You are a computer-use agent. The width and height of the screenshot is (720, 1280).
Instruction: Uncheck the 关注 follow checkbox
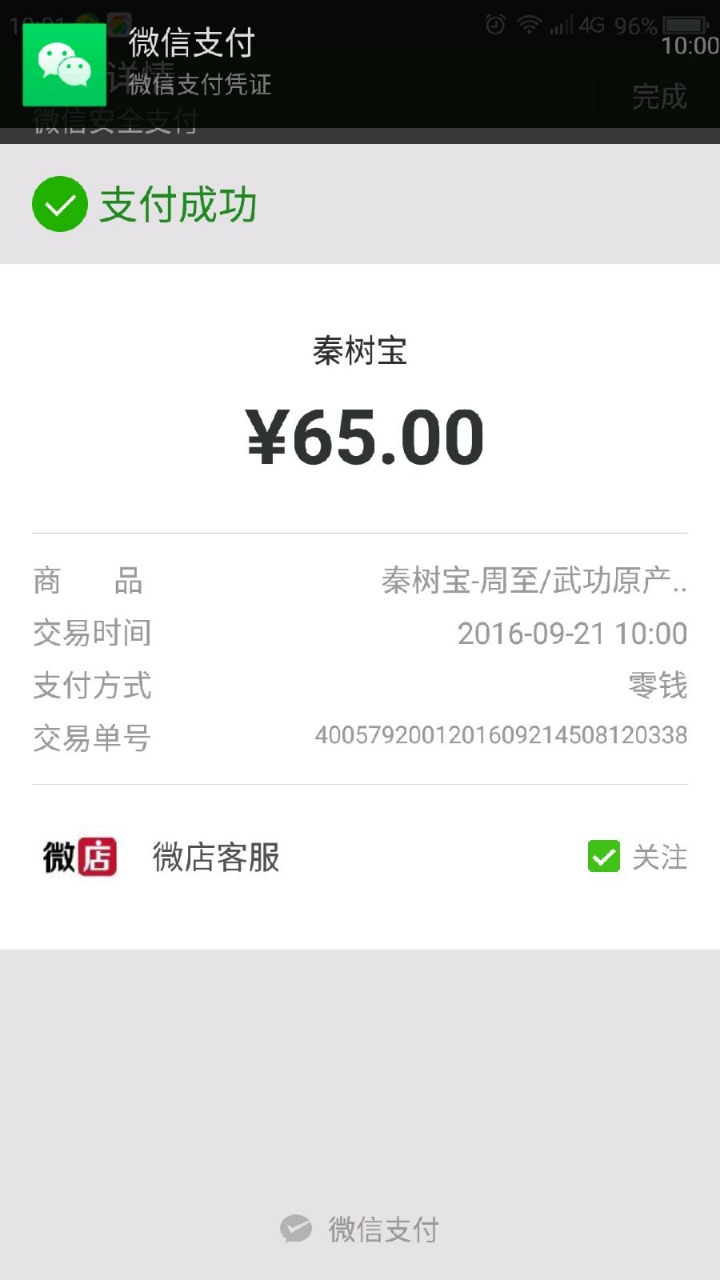[x=603, y=857]
